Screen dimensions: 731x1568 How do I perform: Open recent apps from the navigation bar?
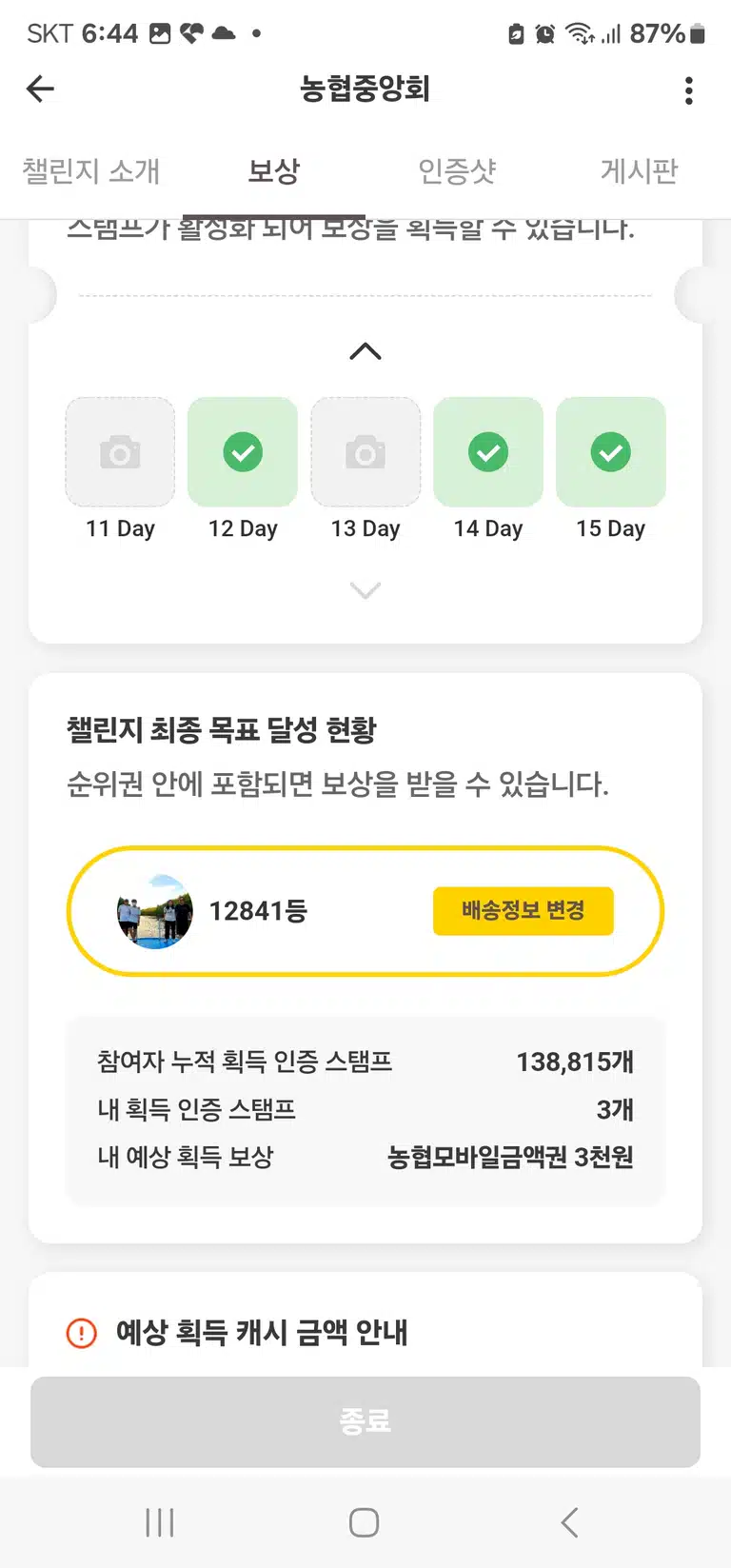click(160, 1522)
